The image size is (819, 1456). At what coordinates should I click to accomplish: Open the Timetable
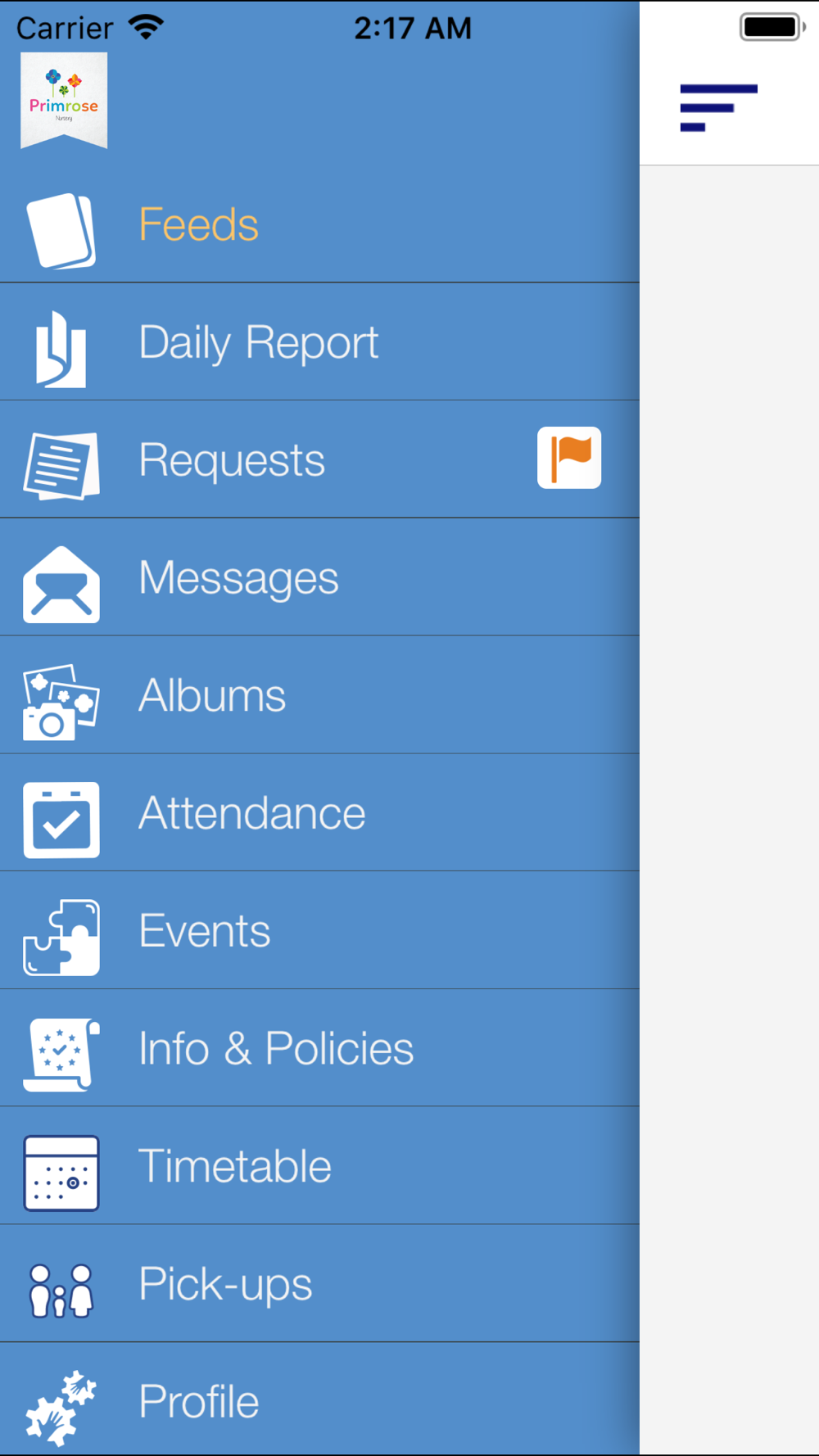319,1166
